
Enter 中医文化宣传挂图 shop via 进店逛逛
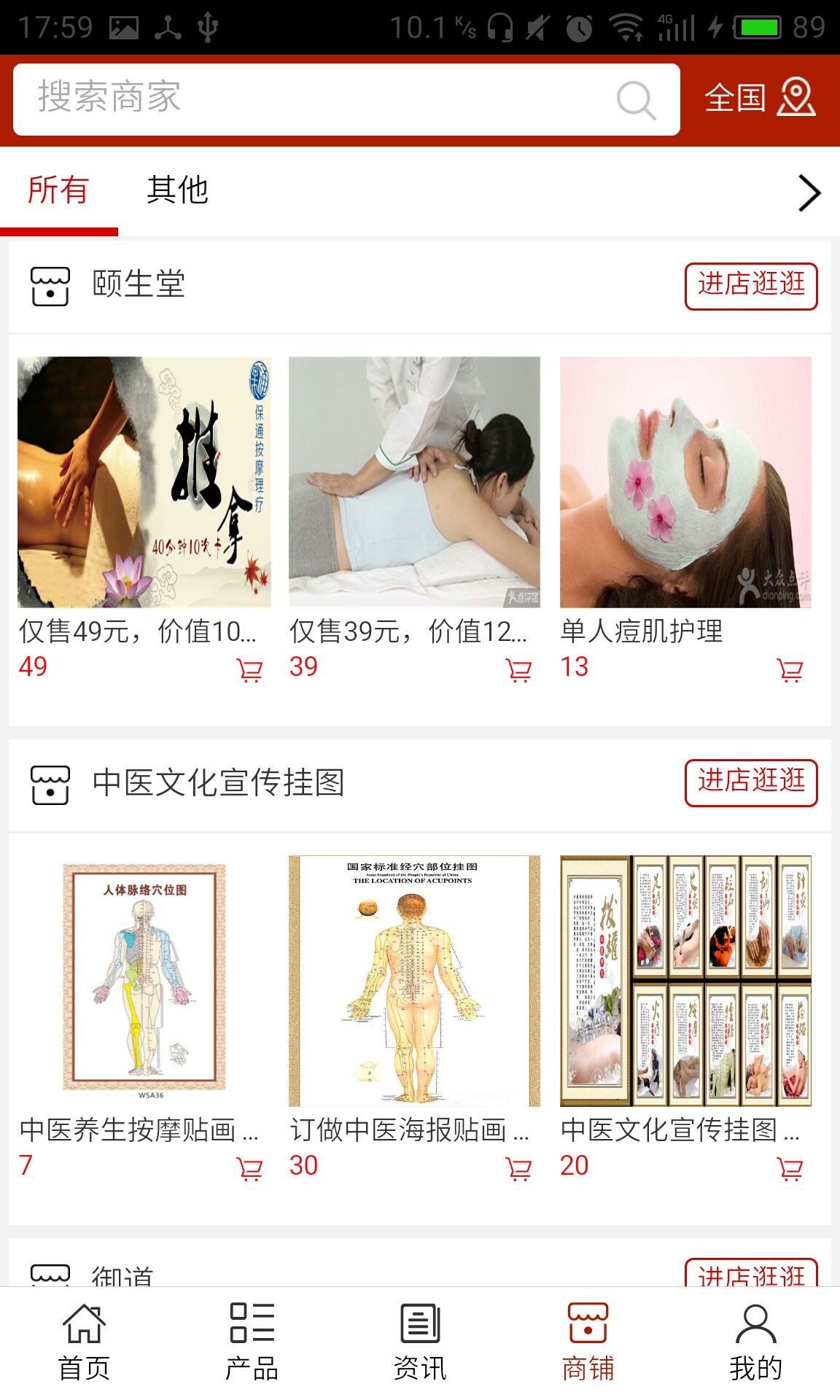coord(751,783)
